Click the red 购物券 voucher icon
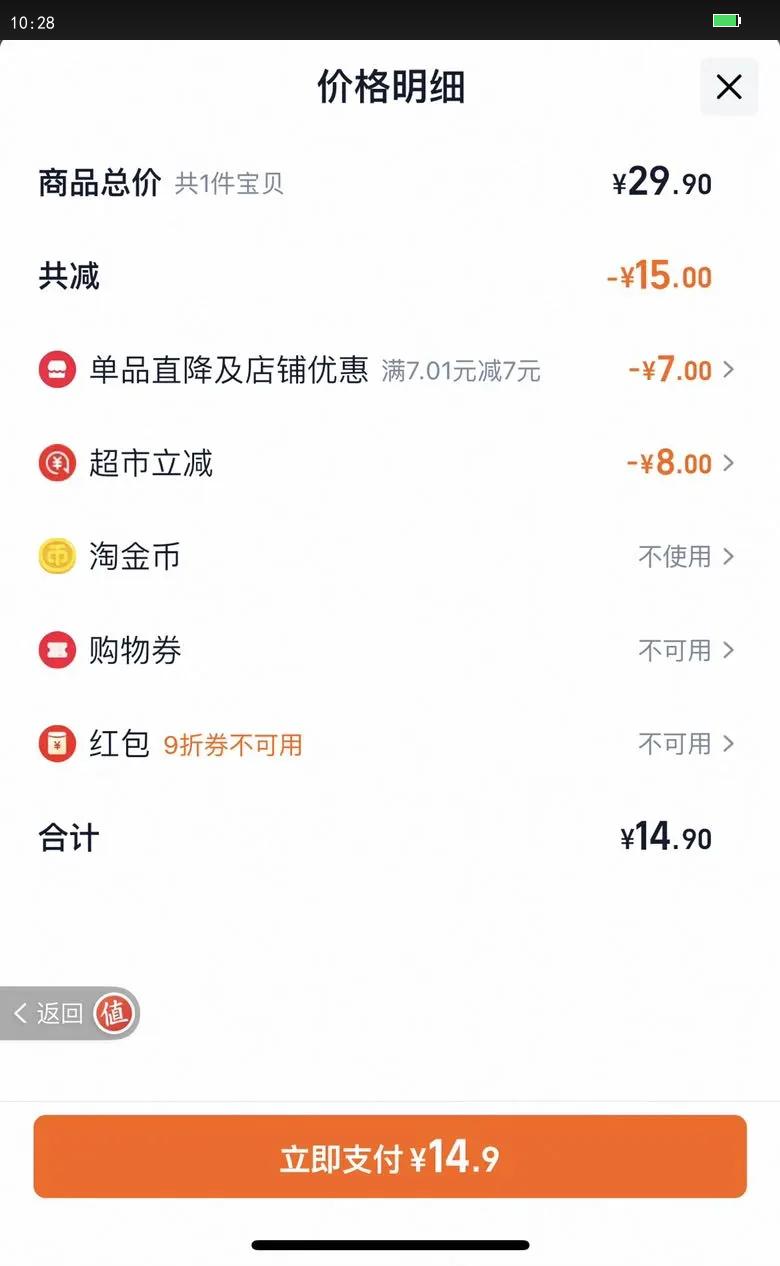 pos(57,650)
